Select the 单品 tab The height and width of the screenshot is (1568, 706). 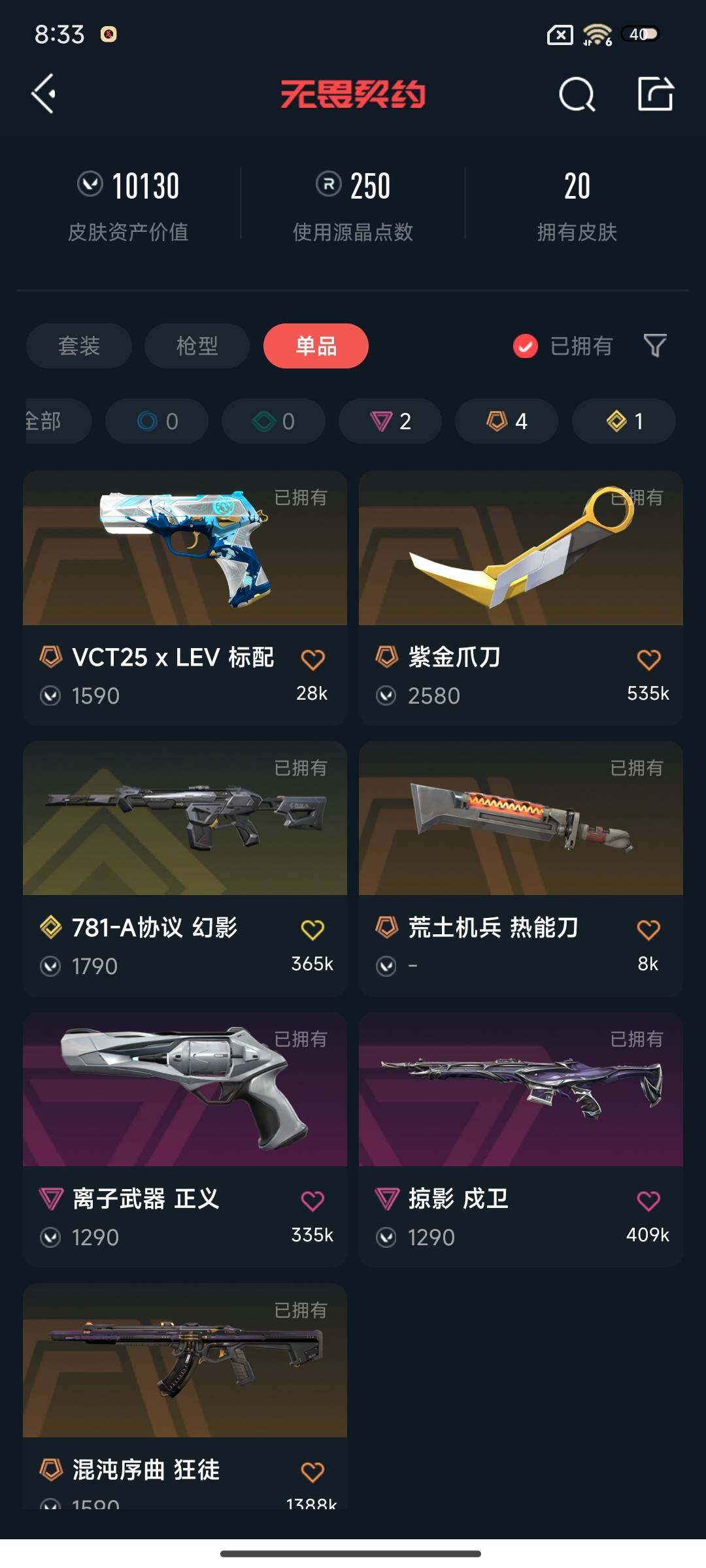316,346
